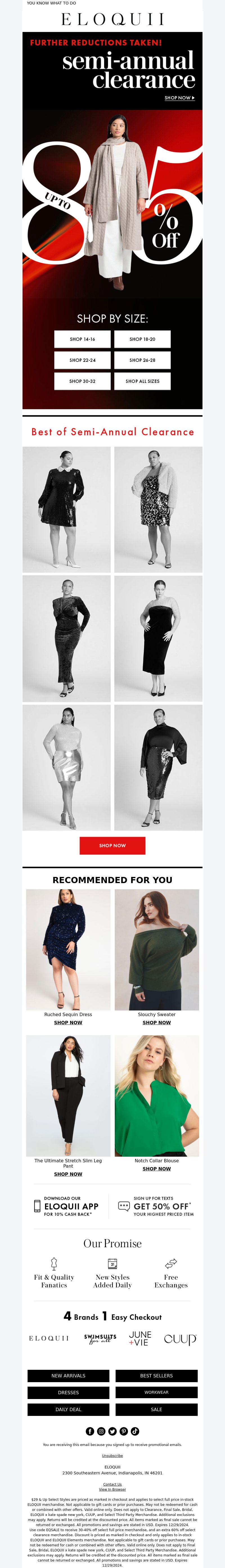Open SHOP NOW under Ruched Sequin Dress
The width and height of the screenshot is (225, 1568).
pyautogui.click(x=68, y=1023)
